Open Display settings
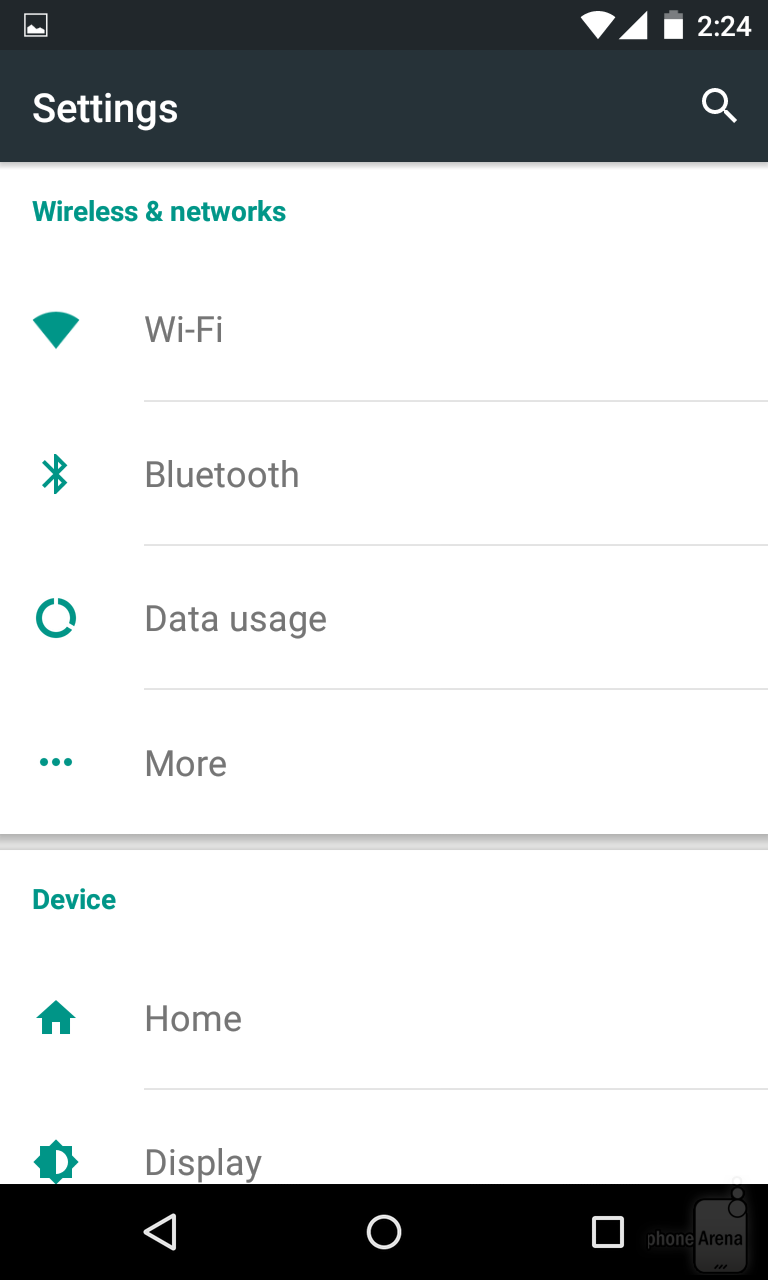Viewport: 768px width, 1280px height. (x=384, y=1138)
